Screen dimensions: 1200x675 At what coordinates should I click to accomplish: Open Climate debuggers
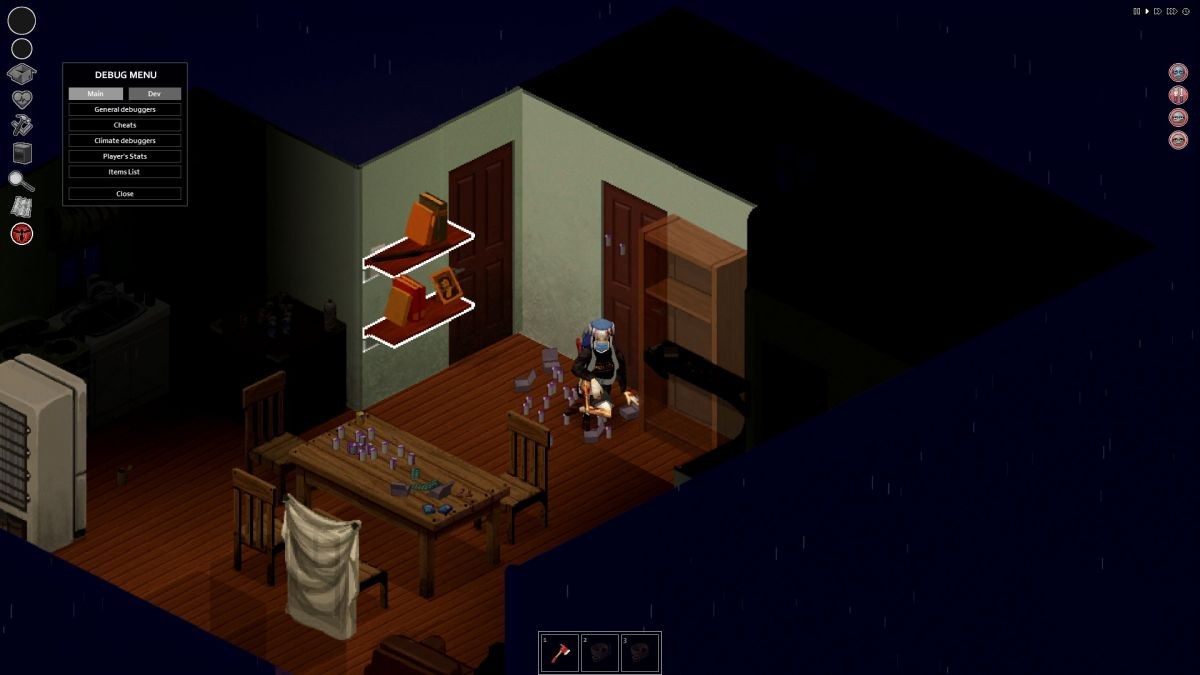125,141
